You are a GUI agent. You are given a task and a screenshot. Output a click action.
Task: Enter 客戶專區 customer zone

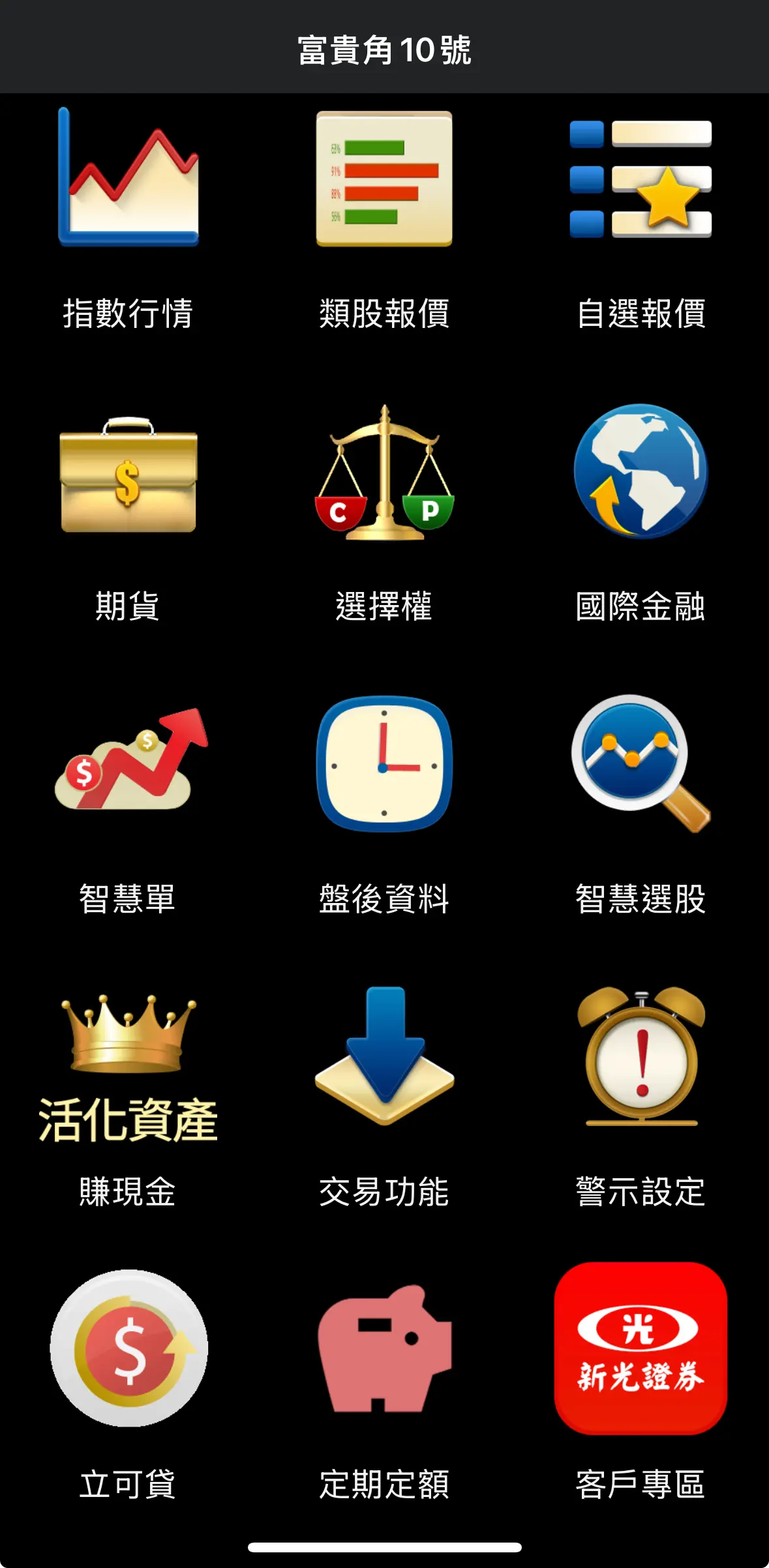click(641, 1385)
